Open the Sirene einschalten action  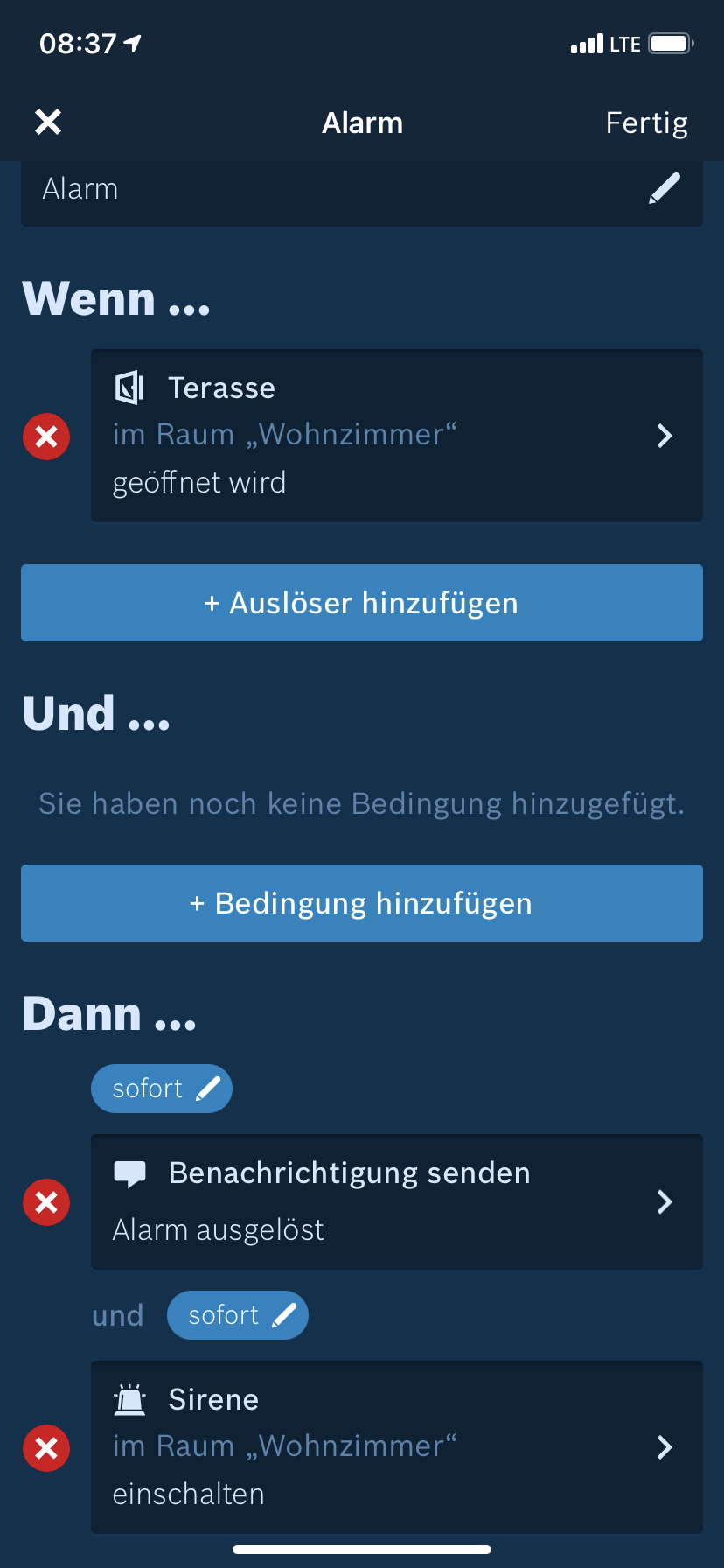click(x=397, y=1446)
